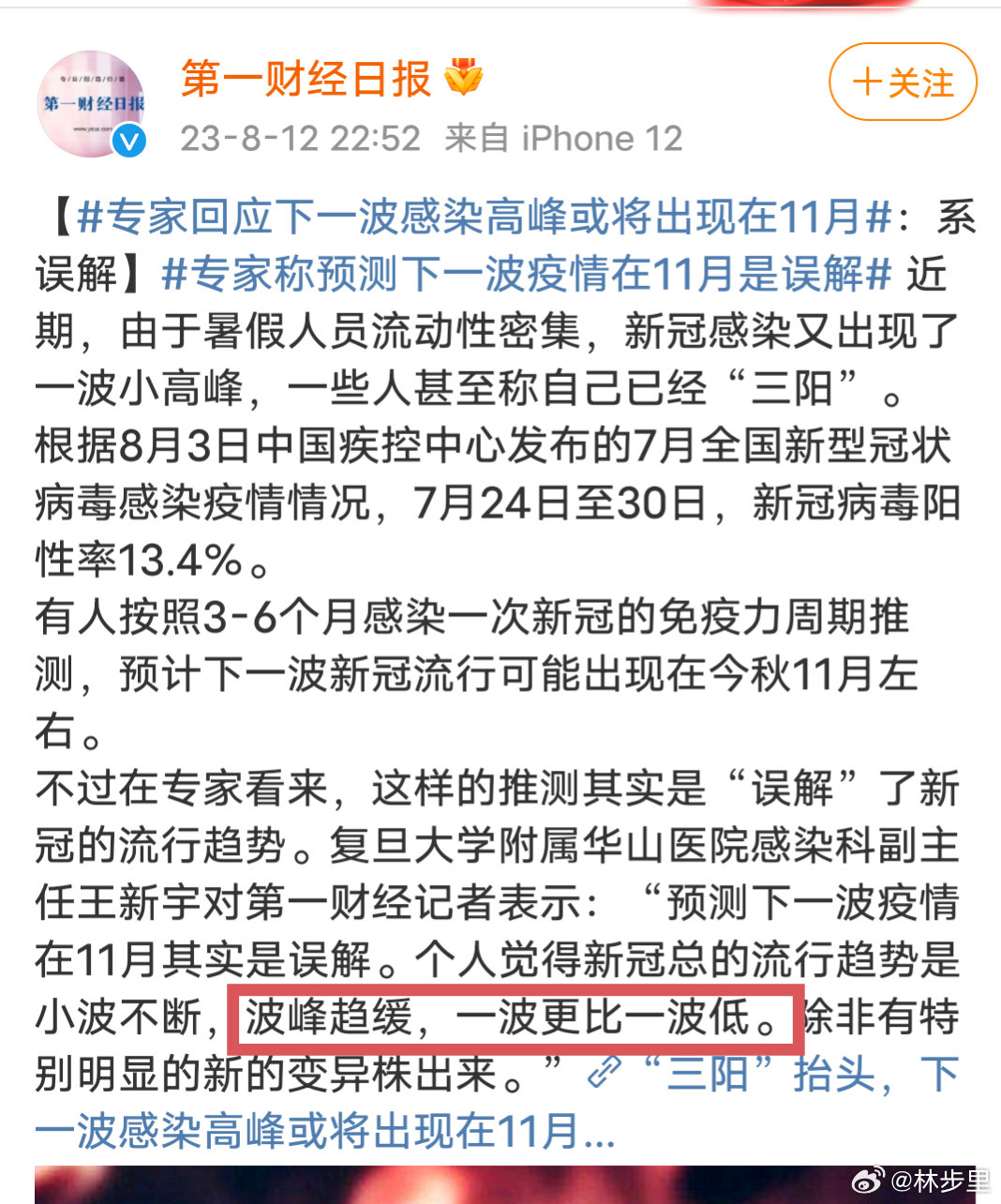Open the 第一财经日报 profile avatar
The height and width of the screenshot is (1204, 1001).
91,104
